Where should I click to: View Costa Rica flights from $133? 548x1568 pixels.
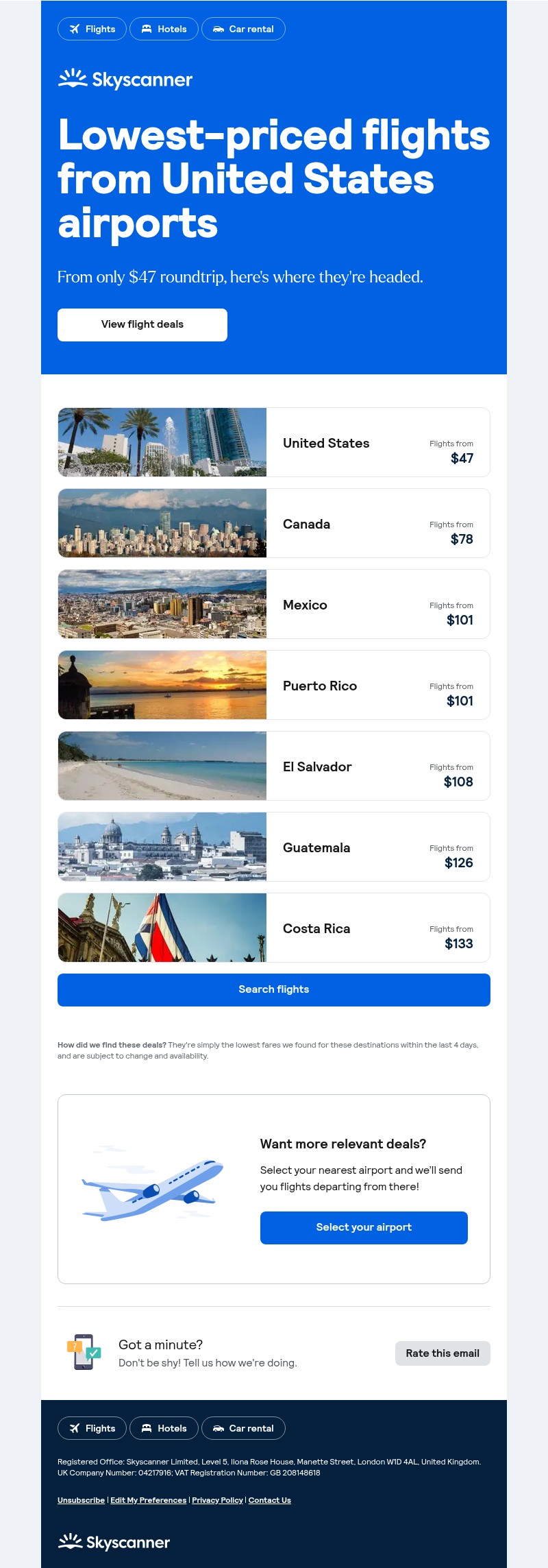[x=274, y=928]
